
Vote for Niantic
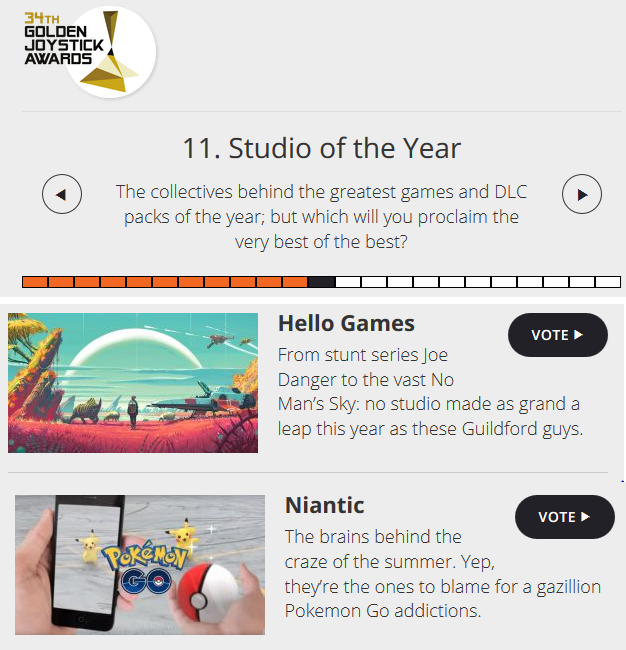point(564,517)
